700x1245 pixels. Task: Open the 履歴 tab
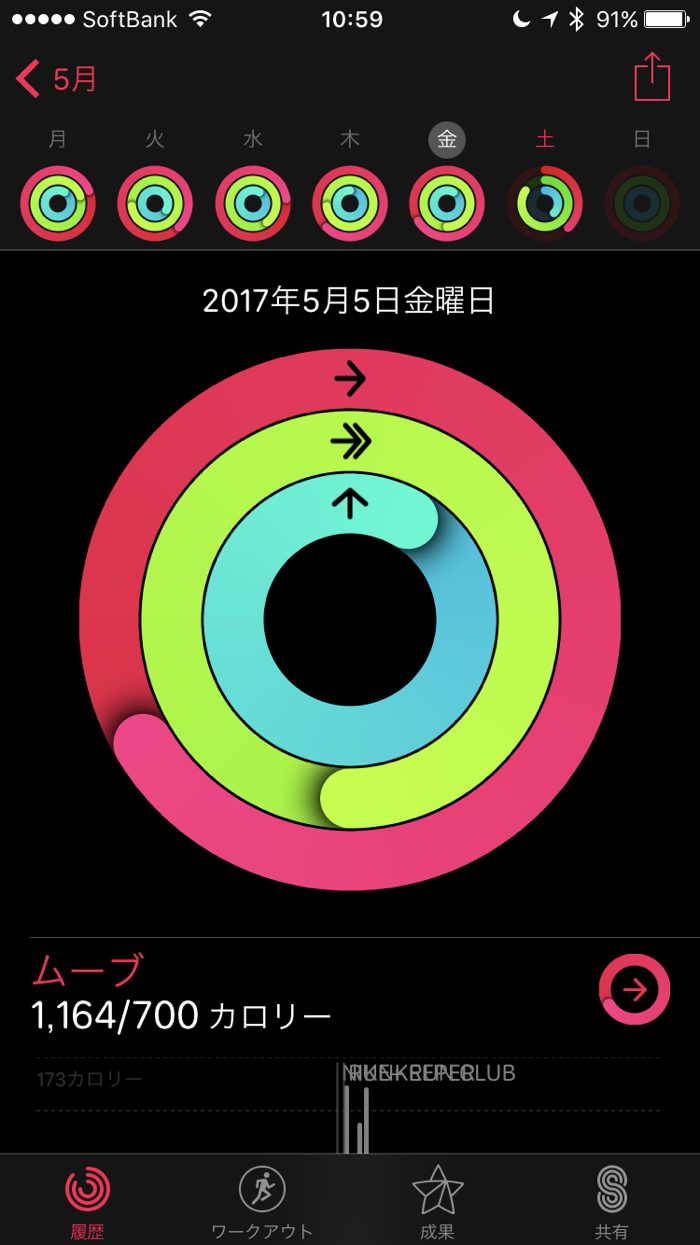coord(87,1202)
